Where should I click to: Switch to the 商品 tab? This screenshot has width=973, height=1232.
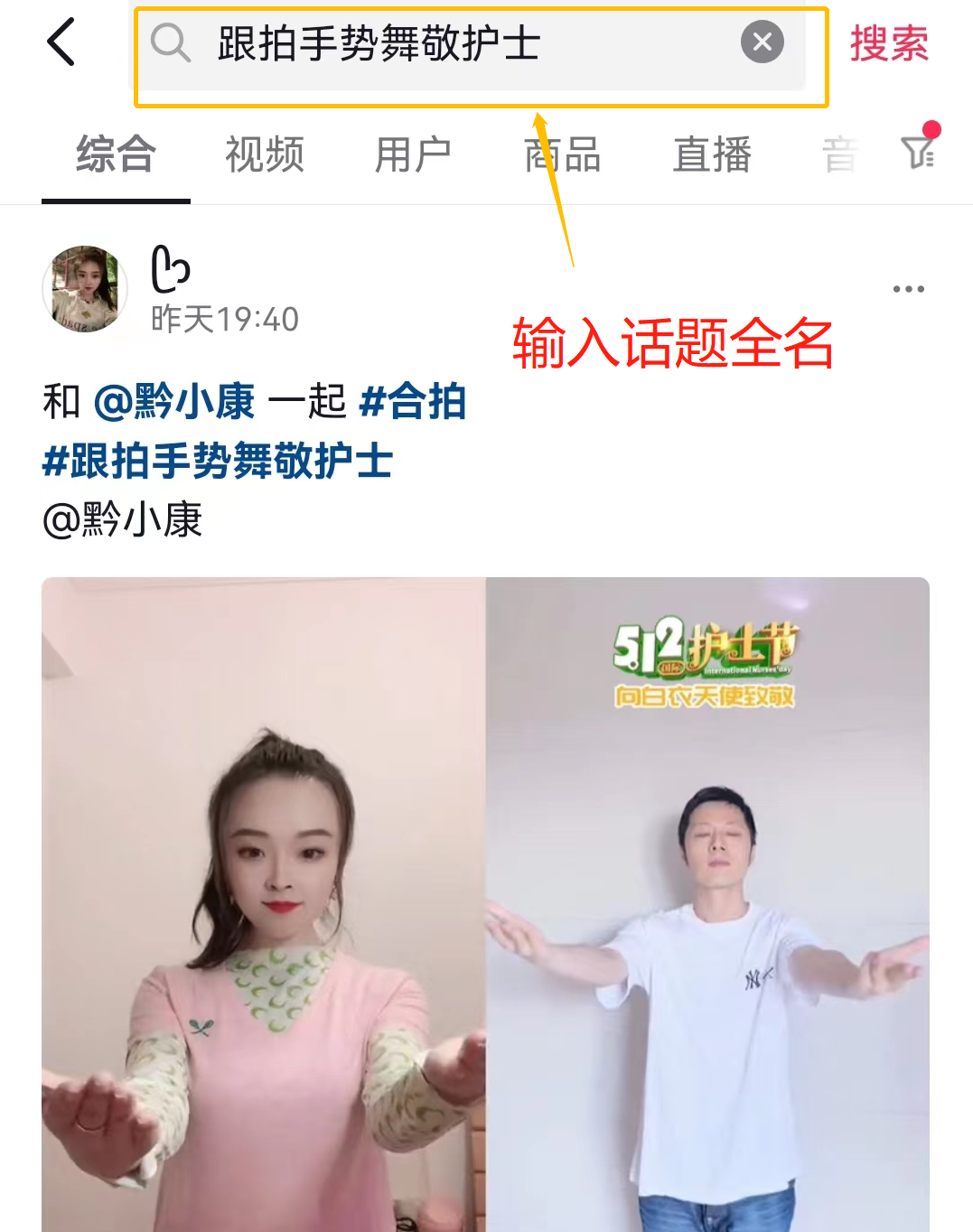click(562, 154)
